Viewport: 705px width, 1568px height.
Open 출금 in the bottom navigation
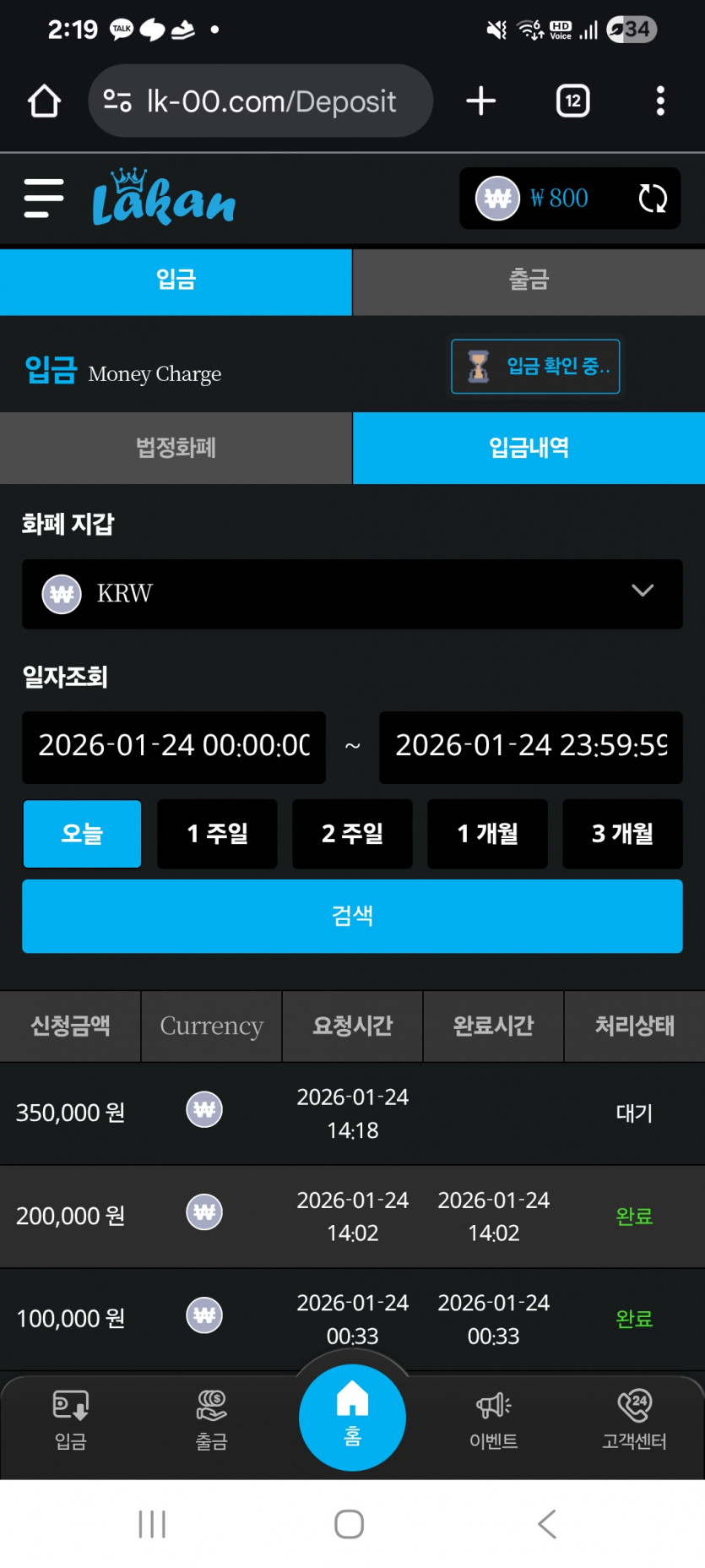211,1421
